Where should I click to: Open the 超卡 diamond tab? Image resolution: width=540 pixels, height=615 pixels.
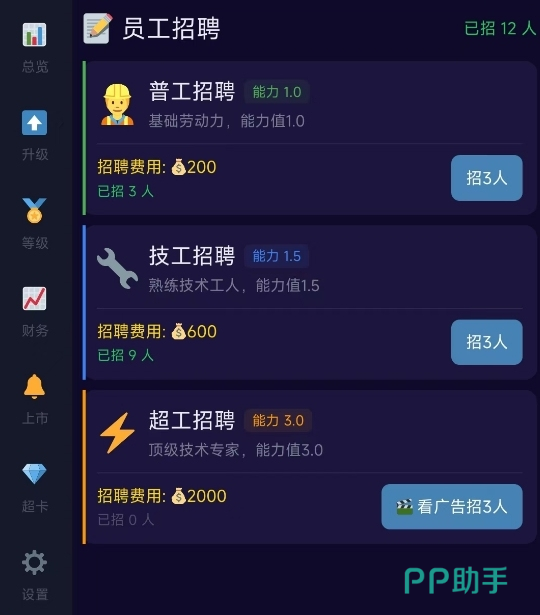[35, 488]
